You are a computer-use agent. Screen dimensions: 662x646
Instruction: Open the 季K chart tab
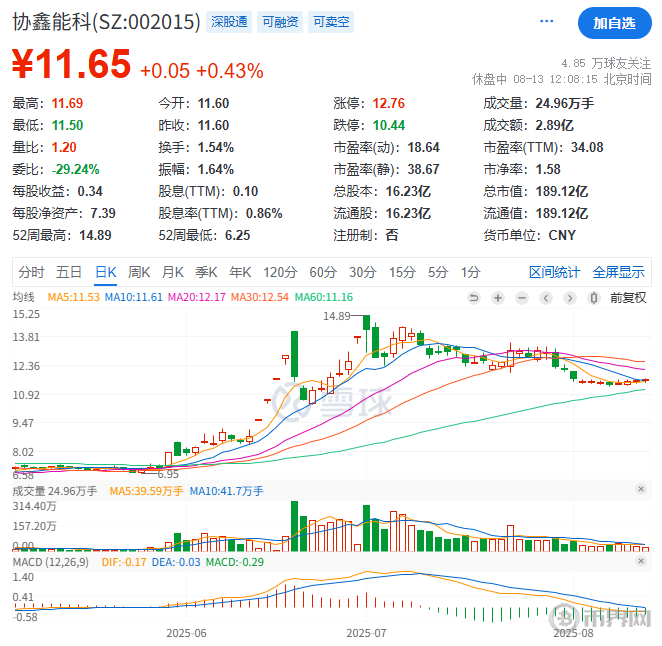[206, 271]
